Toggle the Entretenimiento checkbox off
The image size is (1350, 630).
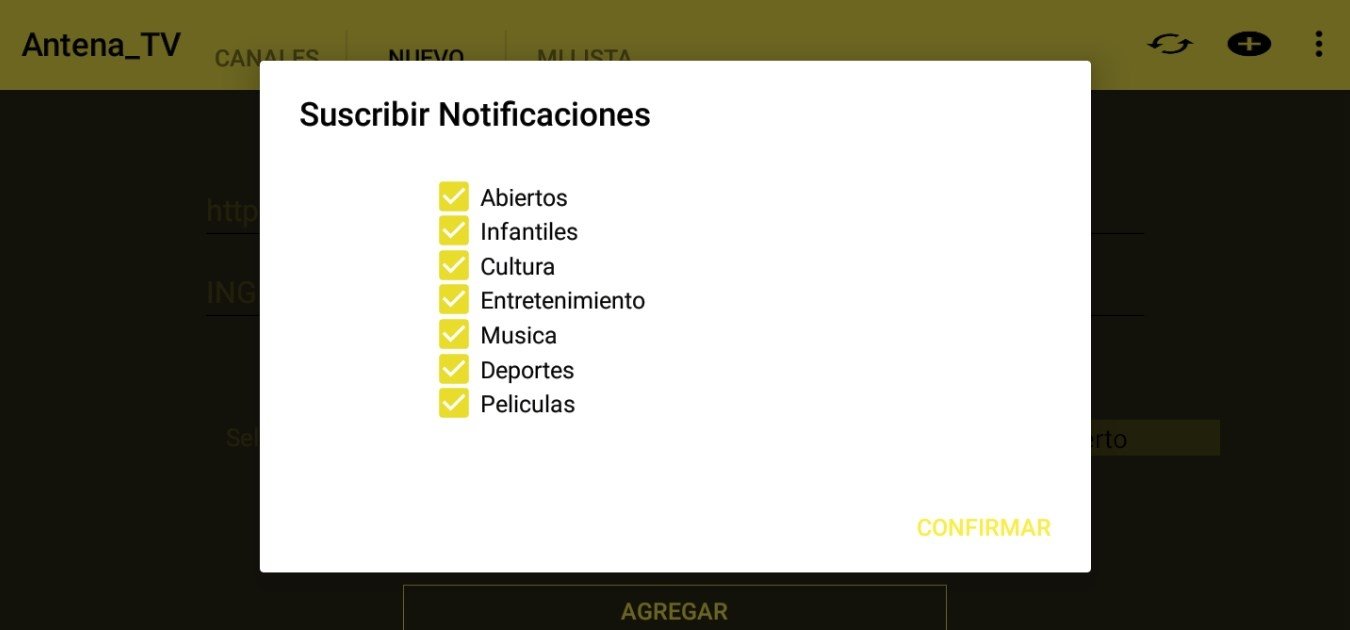[x=454, y=300]
